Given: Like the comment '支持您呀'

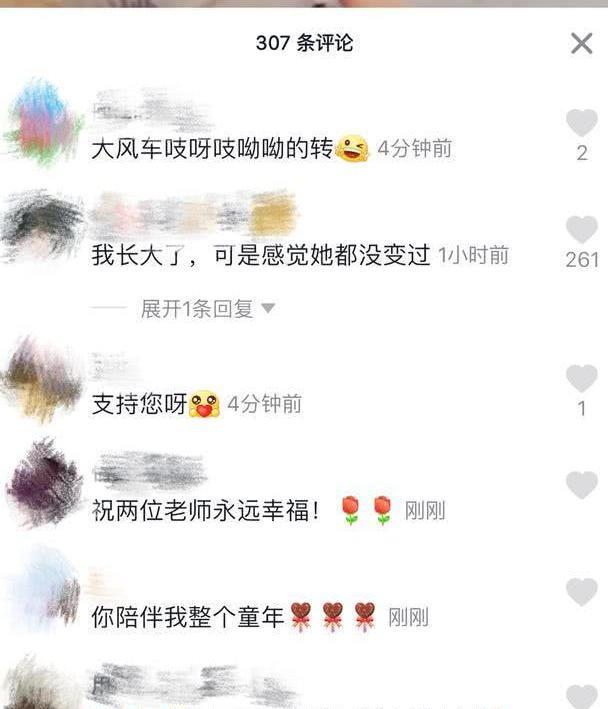Looking at the screenshot, I should [x=581, y=379].
